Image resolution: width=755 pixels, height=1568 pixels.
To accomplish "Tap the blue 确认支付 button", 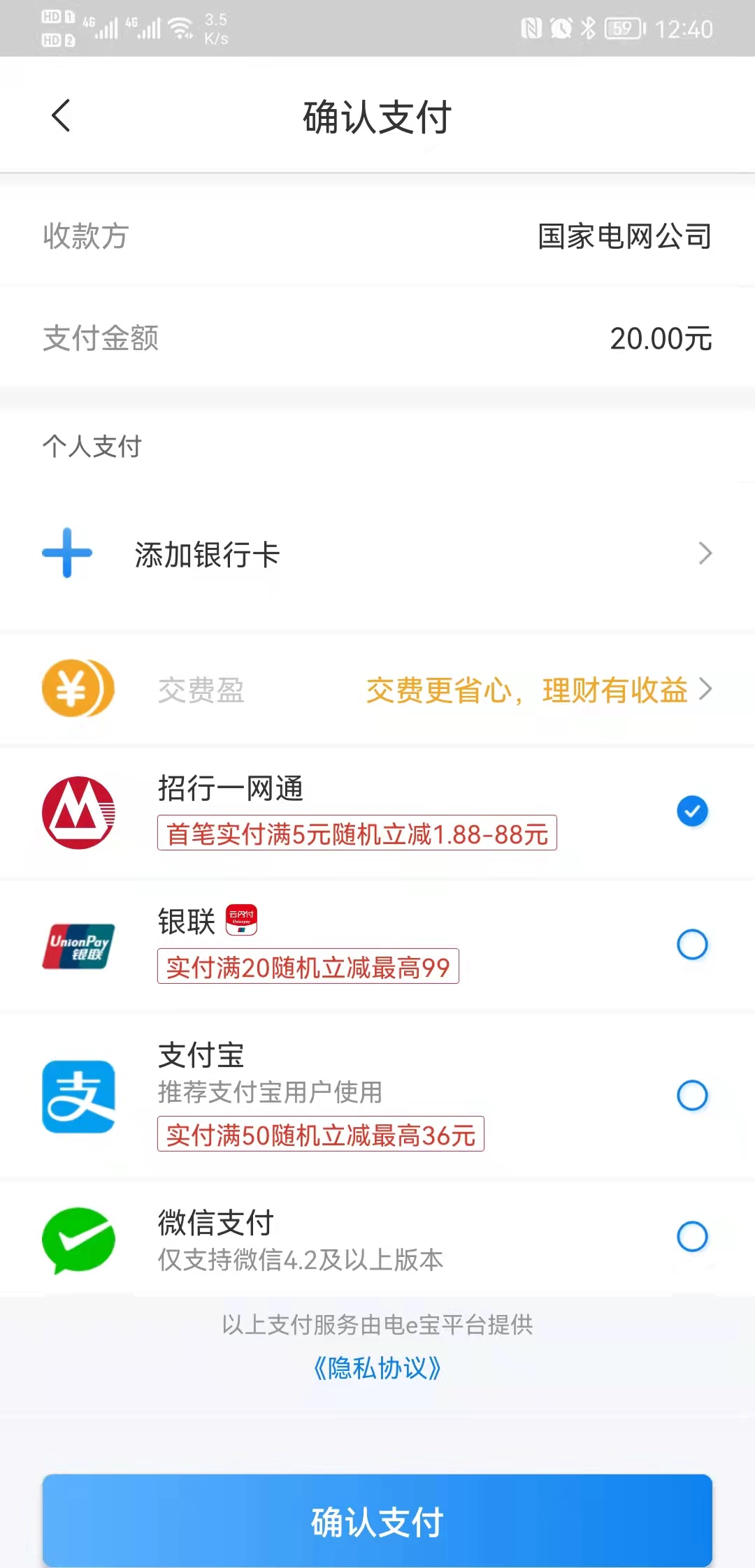I will [x=377, y=1521].
